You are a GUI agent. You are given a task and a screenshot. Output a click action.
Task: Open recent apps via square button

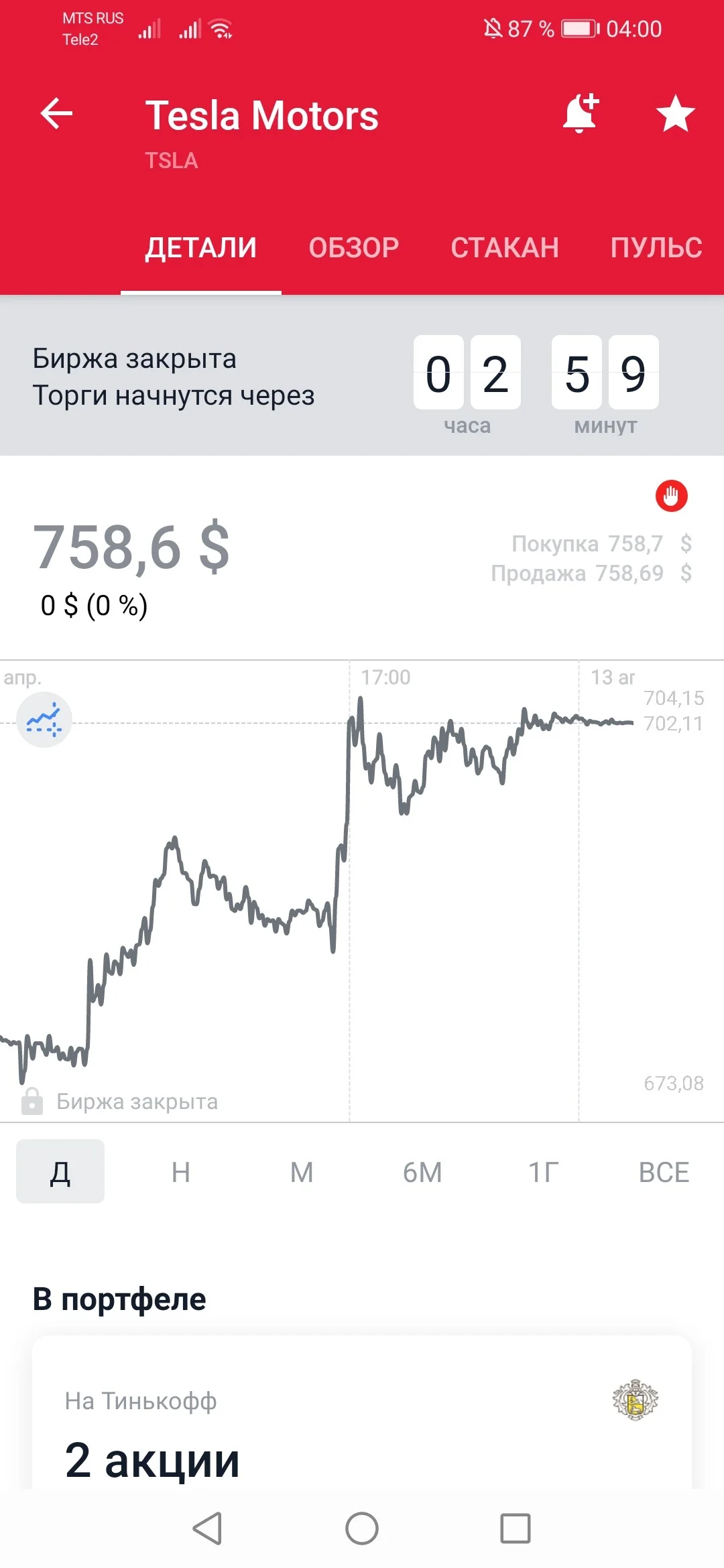pos(516,1528)
